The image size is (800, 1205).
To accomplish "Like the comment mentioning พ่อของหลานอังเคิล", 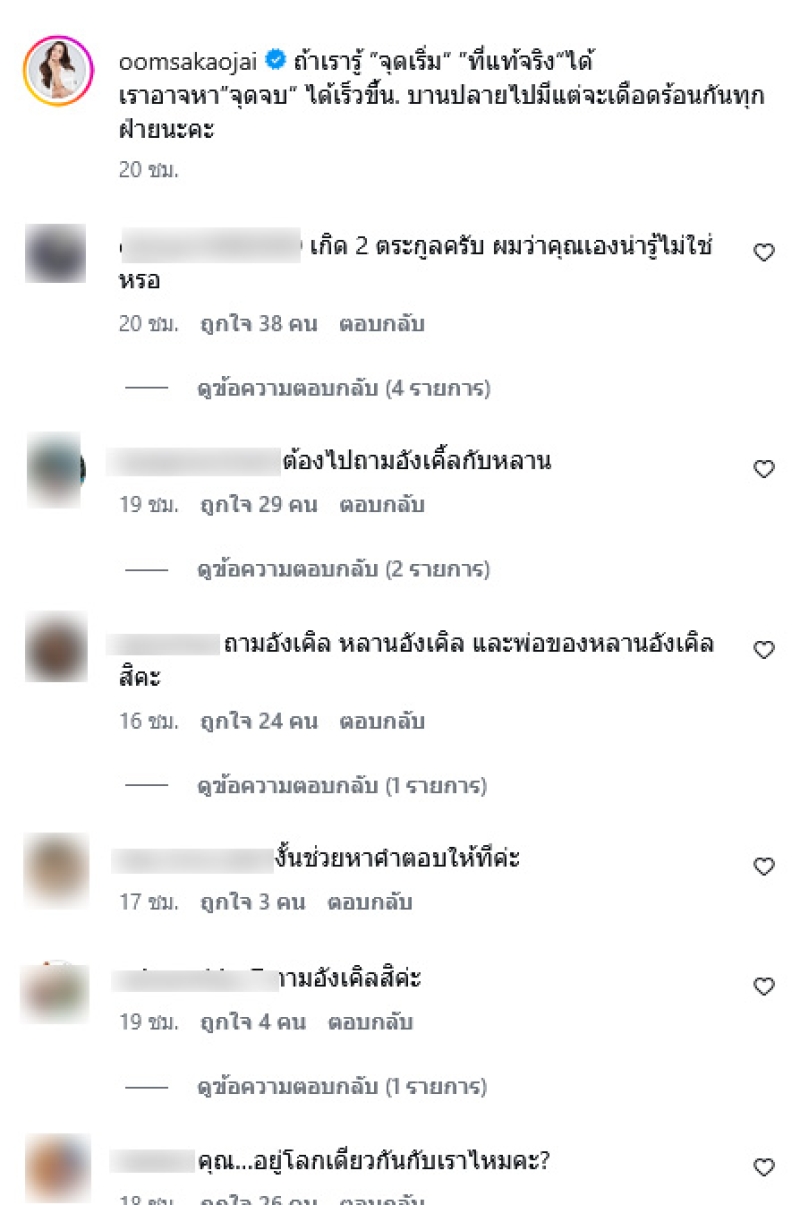I will 764,650.
